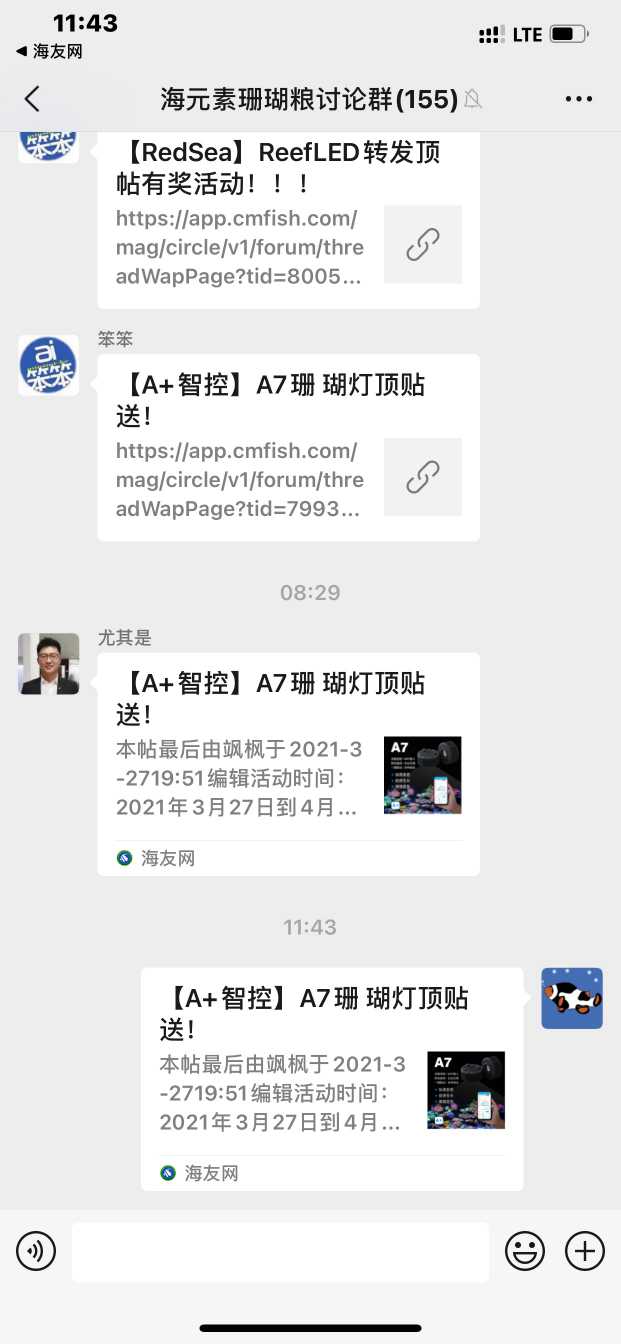
Task: View 尤其是's profile avatar
Action: coord(49,663)
